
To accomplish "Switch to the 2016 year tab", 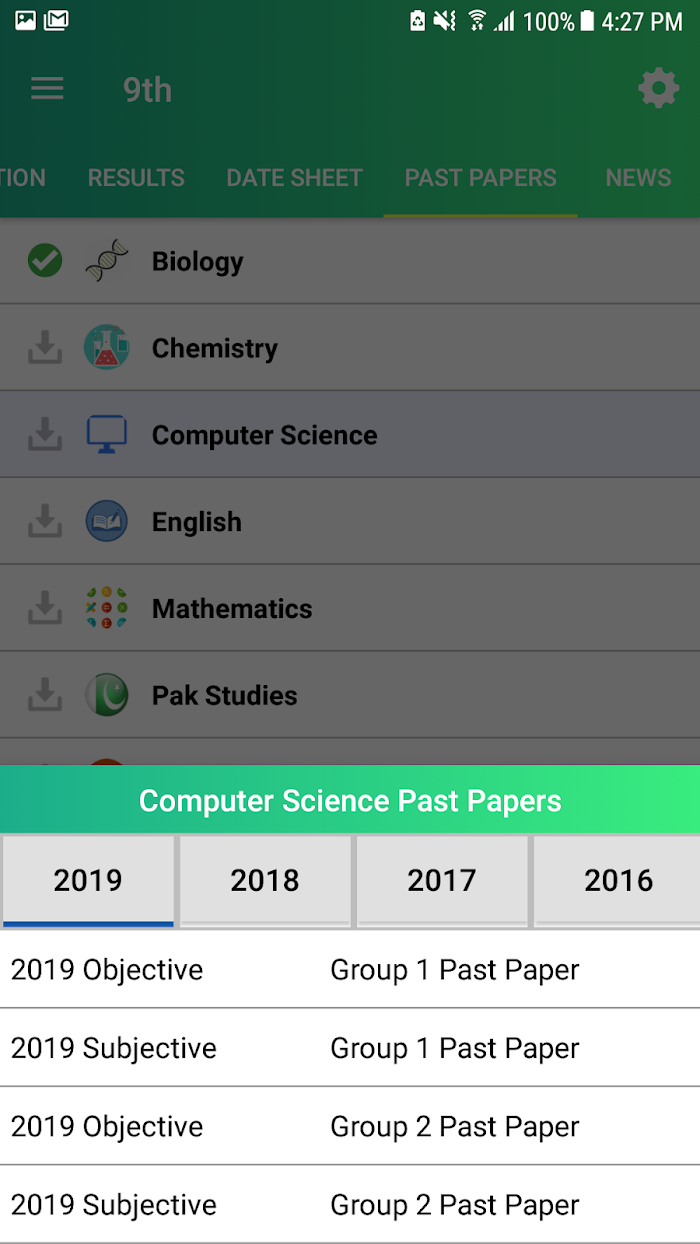I will pyautogui.click(x=618, y=881).
